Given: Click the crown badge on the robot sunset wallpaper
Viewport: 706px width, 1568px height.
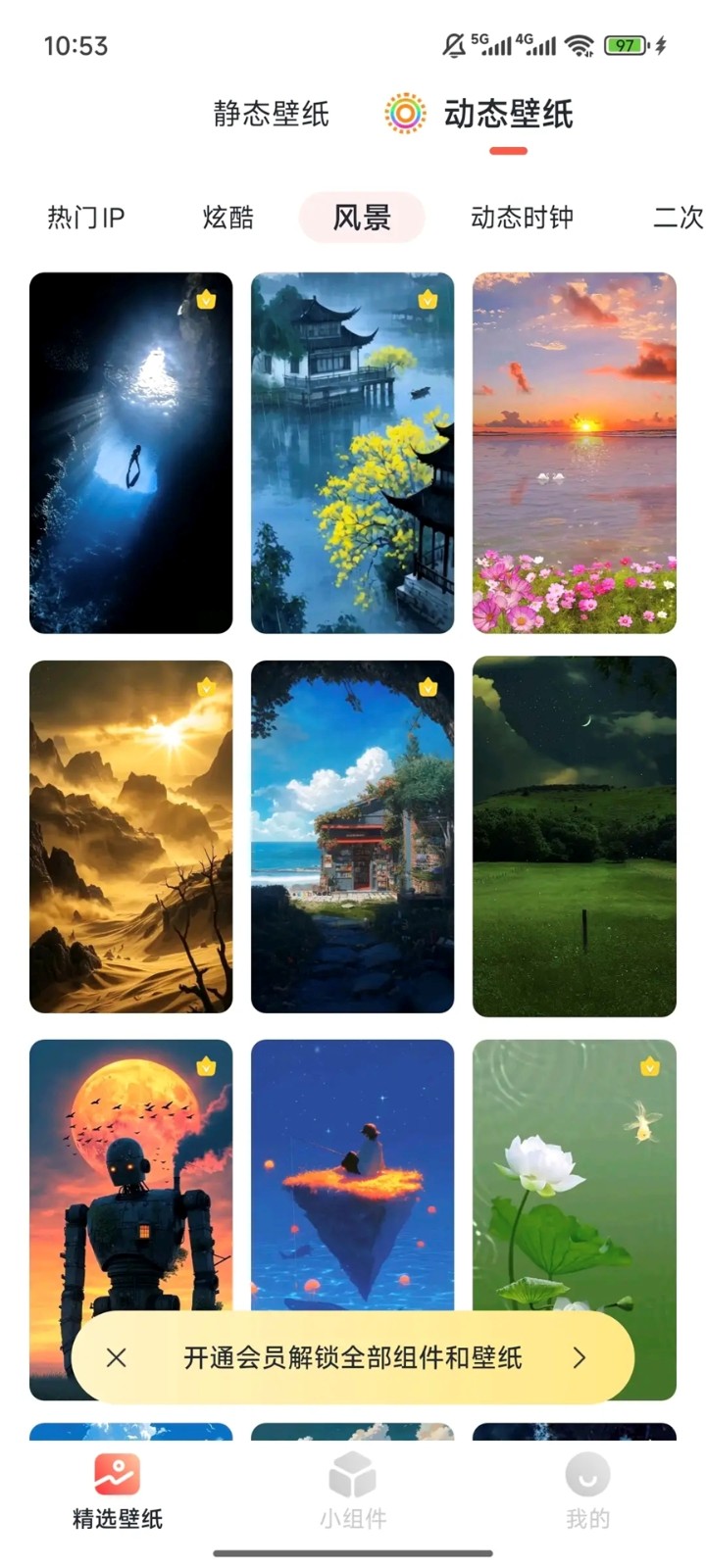Looking at the screenshot, I should tap(204, 1067).
